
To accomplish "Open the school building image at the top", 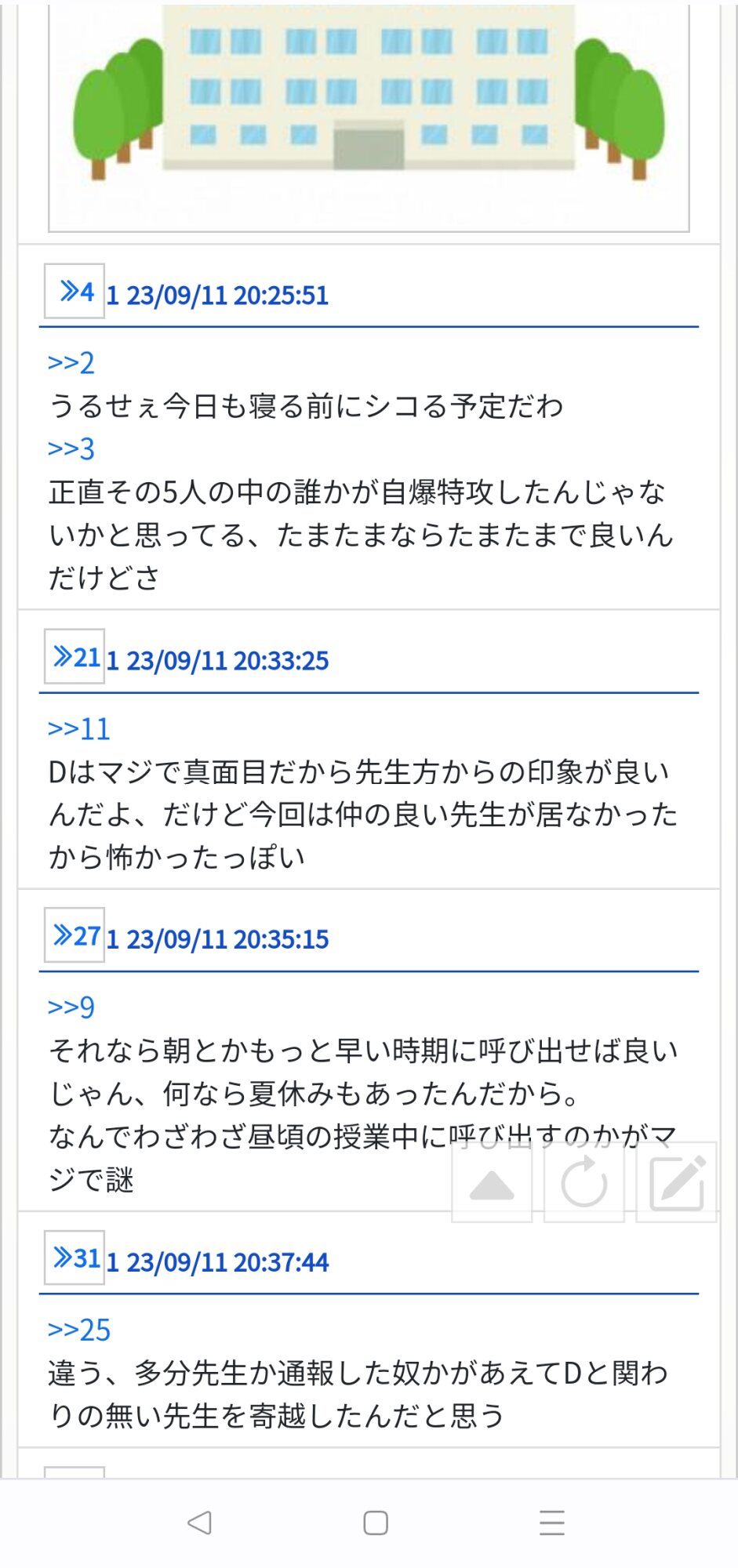I will tap(369, 118).
